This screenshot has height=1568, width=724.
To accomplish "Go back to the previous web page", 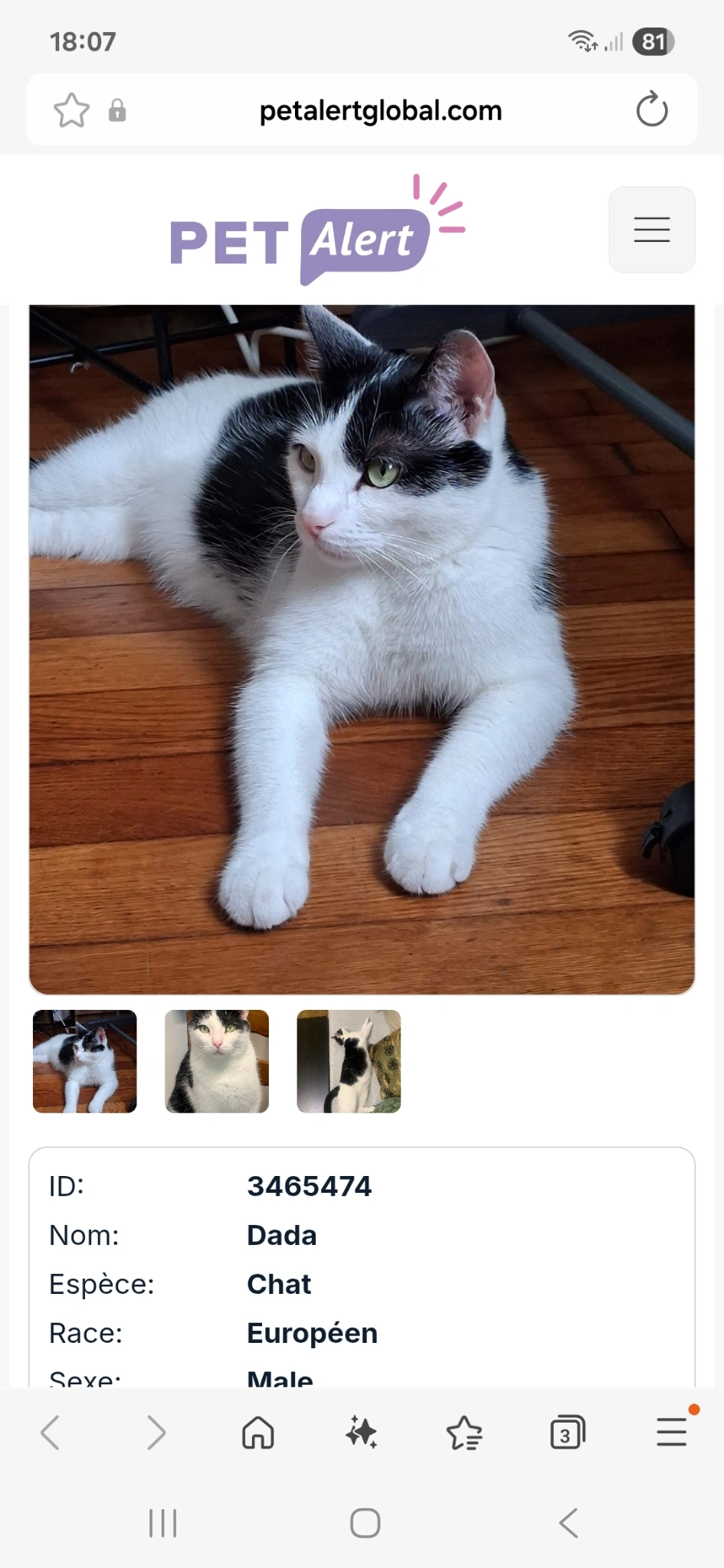I will click(x=51, y=1432).
